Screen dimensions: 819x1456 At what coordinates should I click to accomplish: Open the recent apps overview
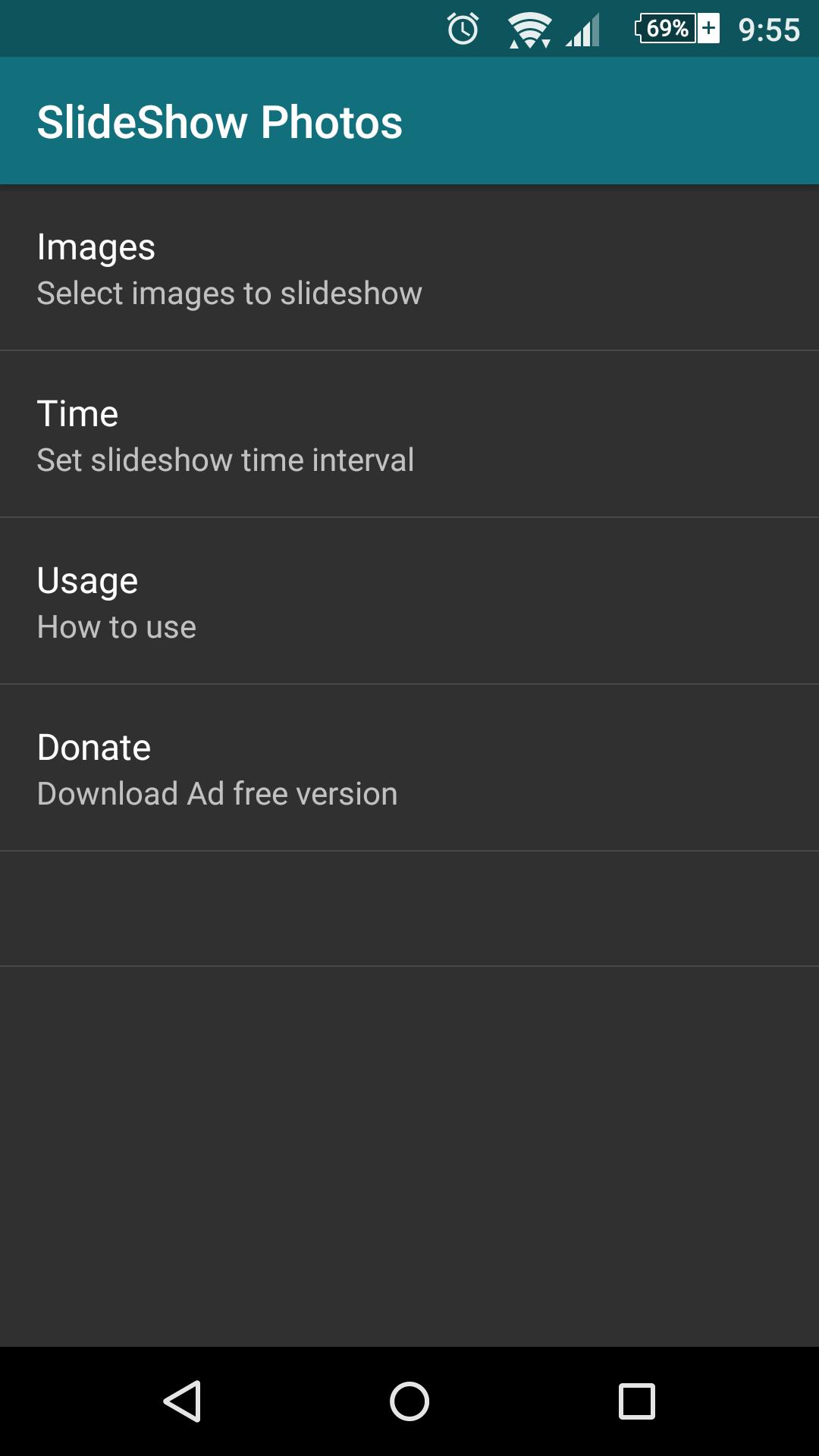coord(637,1401)
